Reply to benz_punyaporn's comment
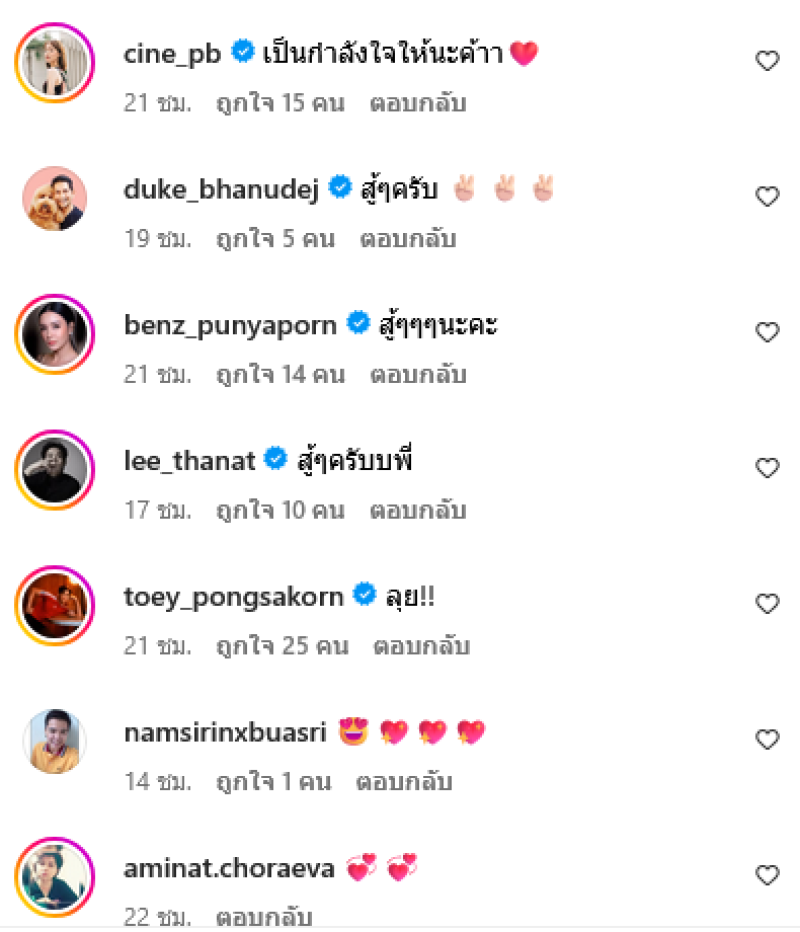The image size is (800, 932). tap(418, 375)
